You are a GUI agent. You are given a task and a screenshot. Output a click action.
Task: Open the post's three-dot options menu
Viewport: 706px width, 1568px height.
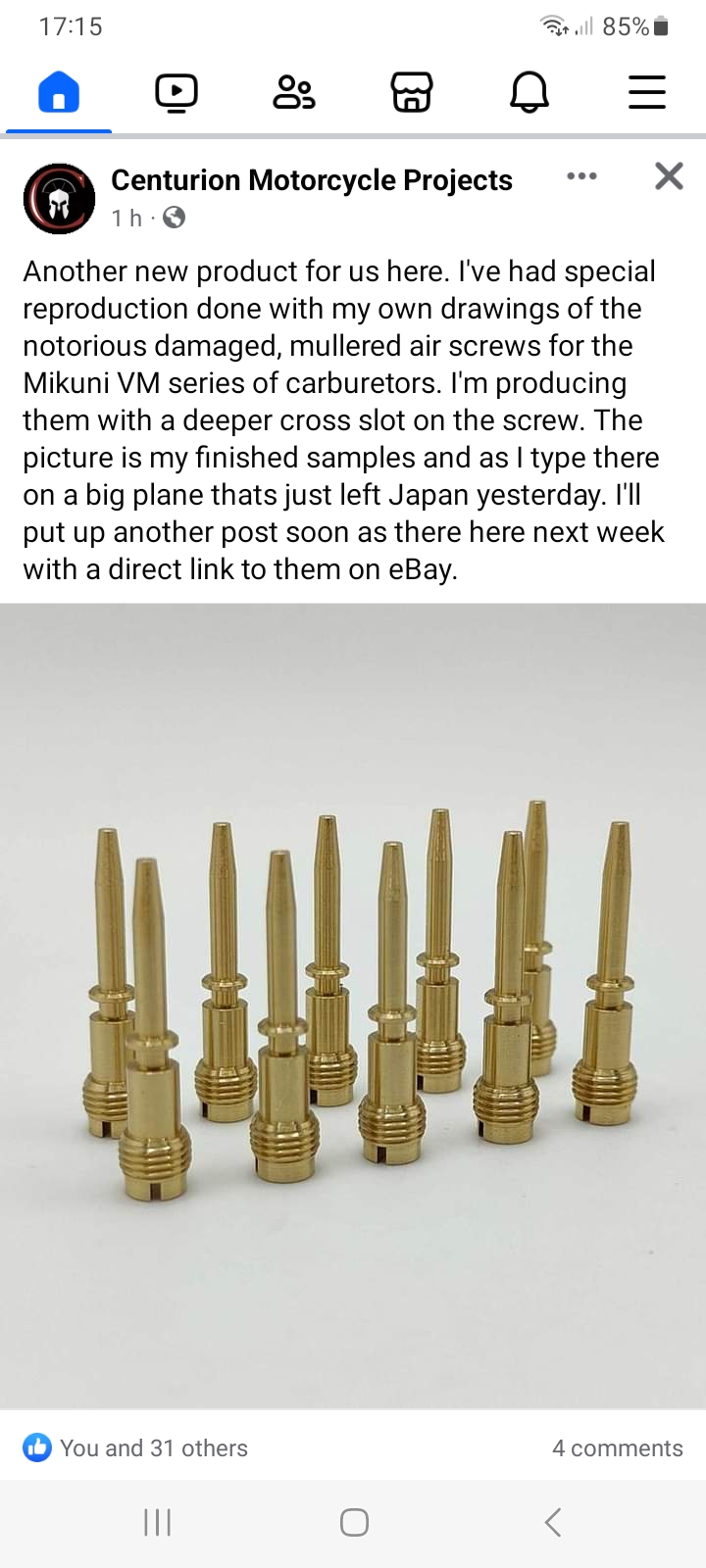pyautogui.click(x=581, y=176)
